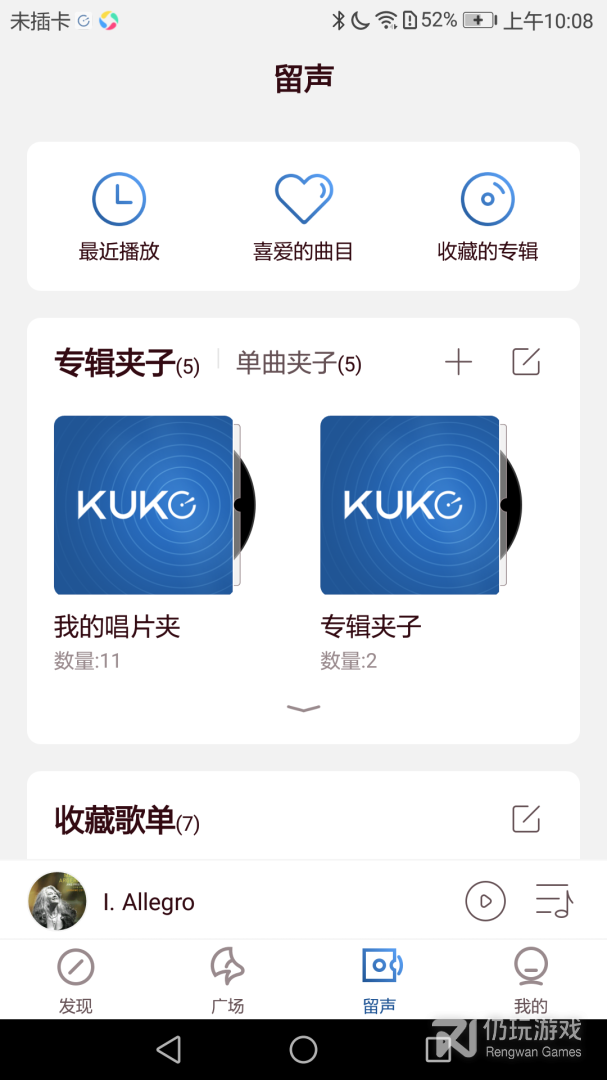
Task: Open the I. Allegro now-playing cover
Action: tap(57, 901)
